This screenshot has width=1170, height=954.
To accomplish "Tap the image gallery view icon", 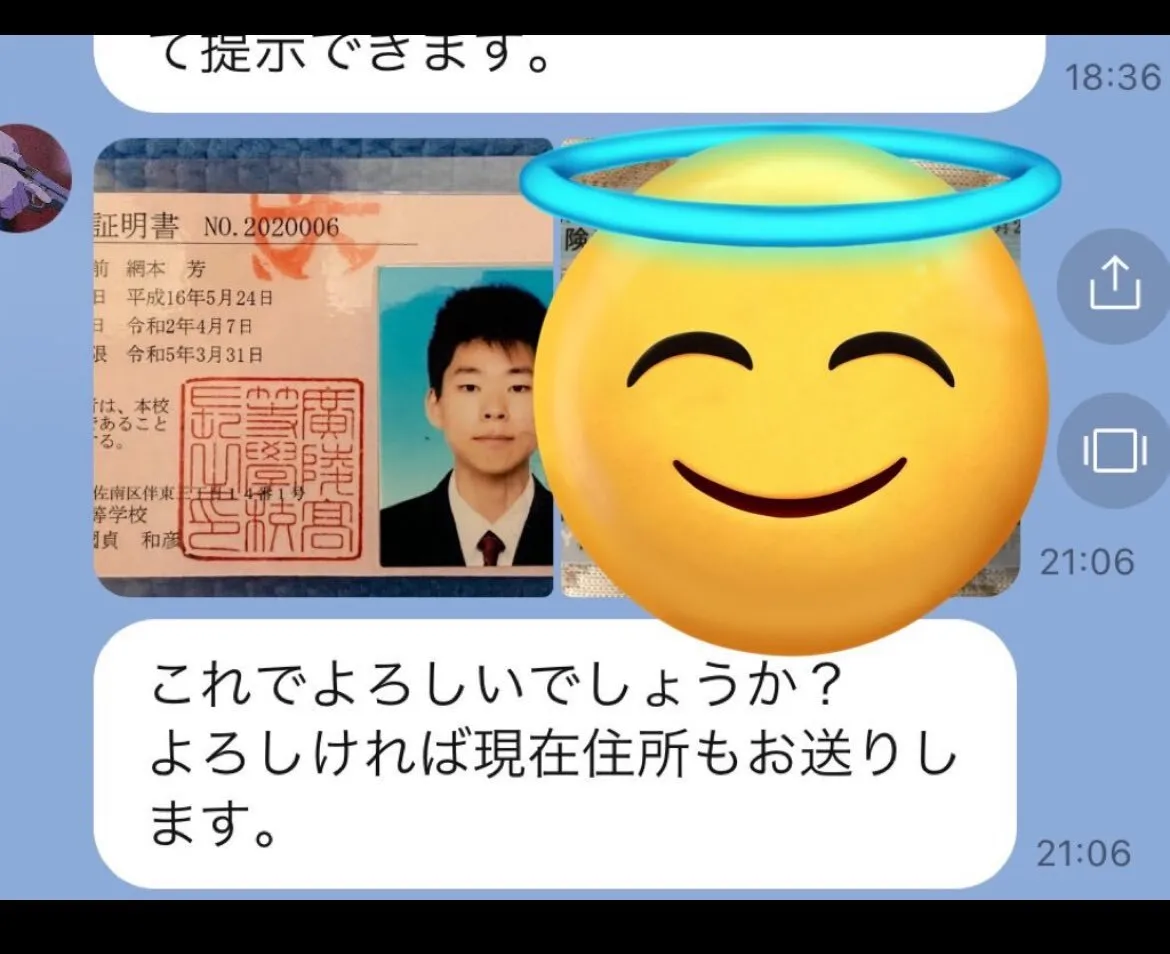I will tap(1113, 450).
